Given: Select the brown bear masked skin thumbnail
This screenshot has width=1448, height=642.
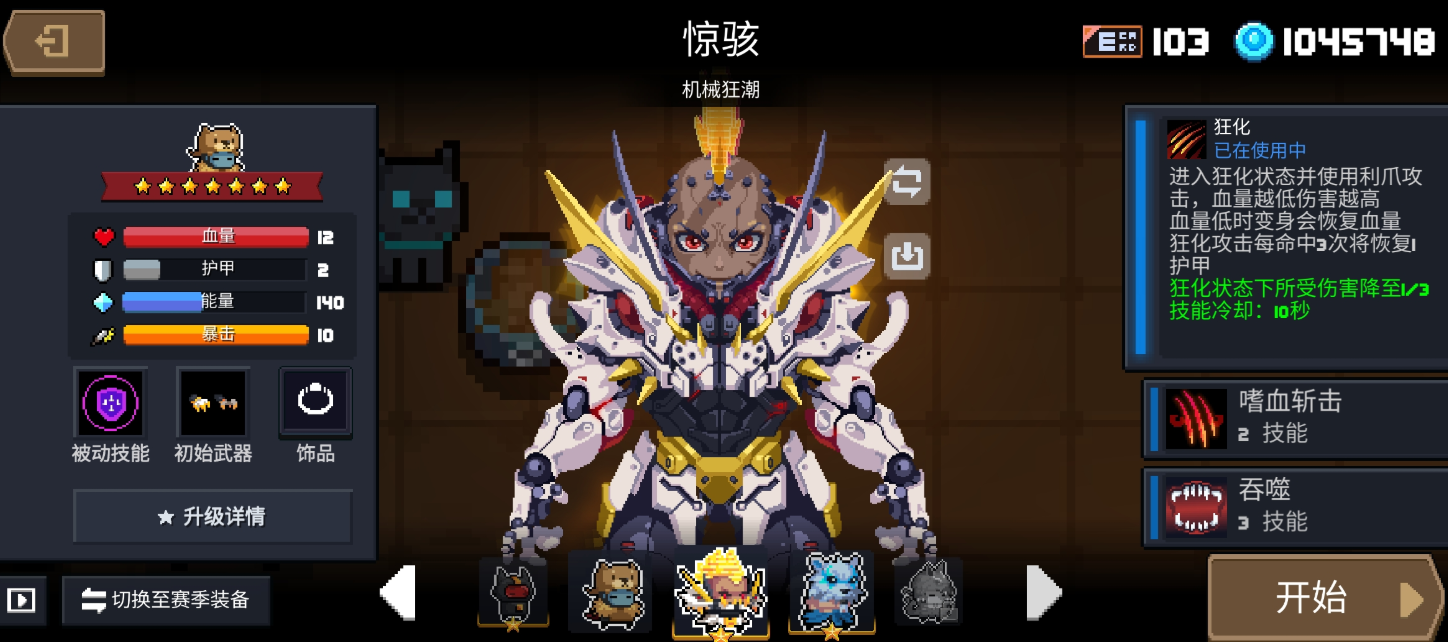Looking at the screenshot, I should click(x=610, y=591).
